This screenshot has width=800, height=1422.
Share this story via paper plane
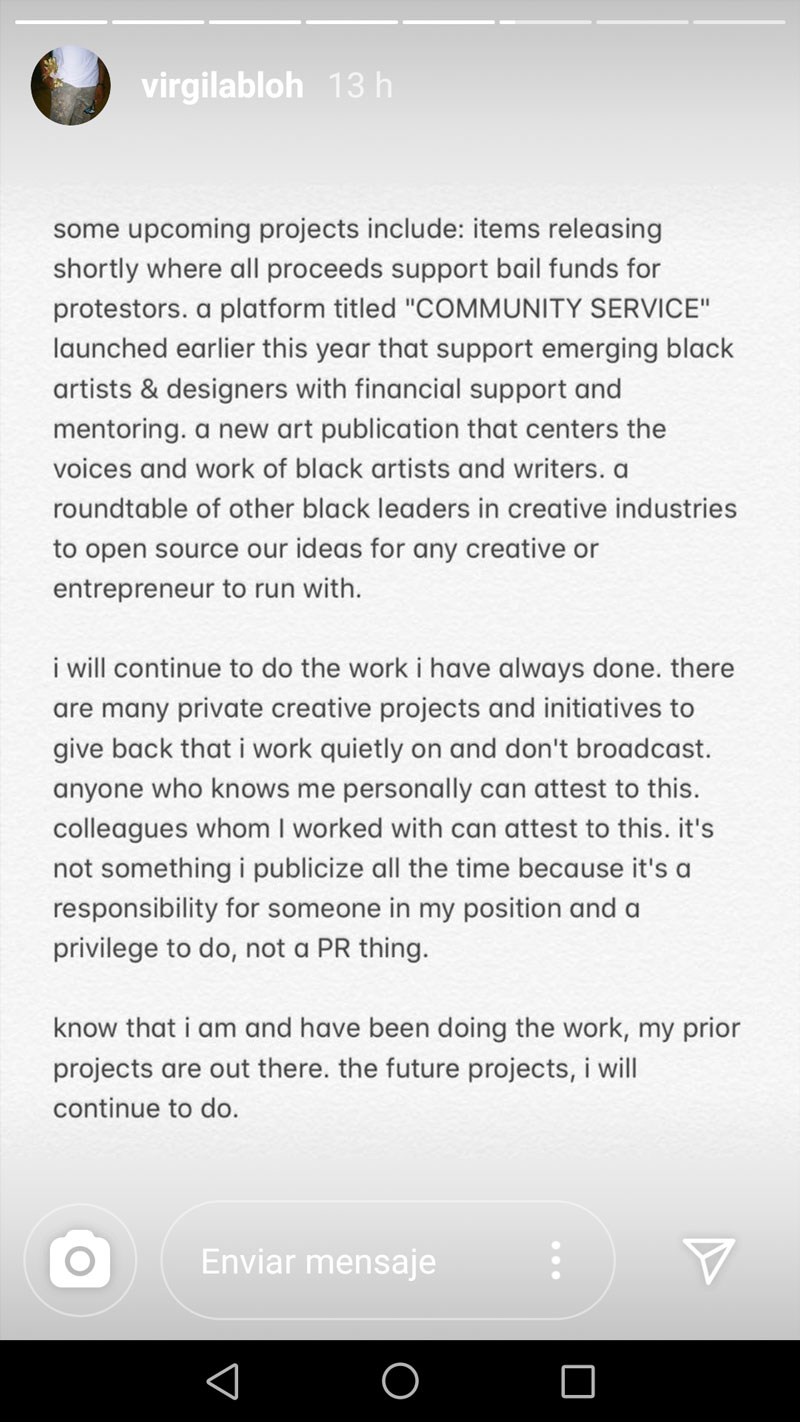coord(709,1260)
